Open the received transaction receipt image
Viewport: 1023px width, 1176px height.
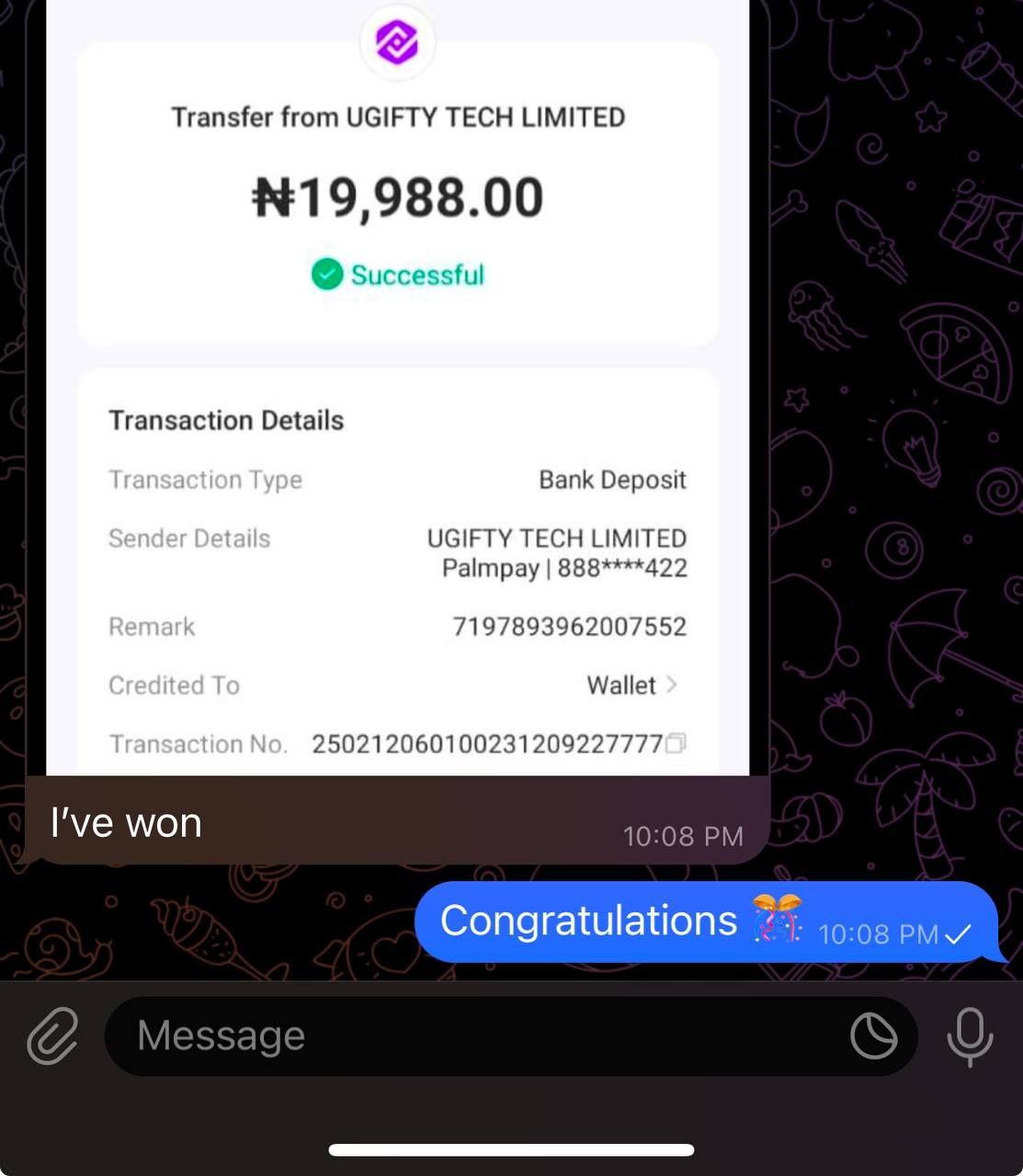tap(397, 386)
